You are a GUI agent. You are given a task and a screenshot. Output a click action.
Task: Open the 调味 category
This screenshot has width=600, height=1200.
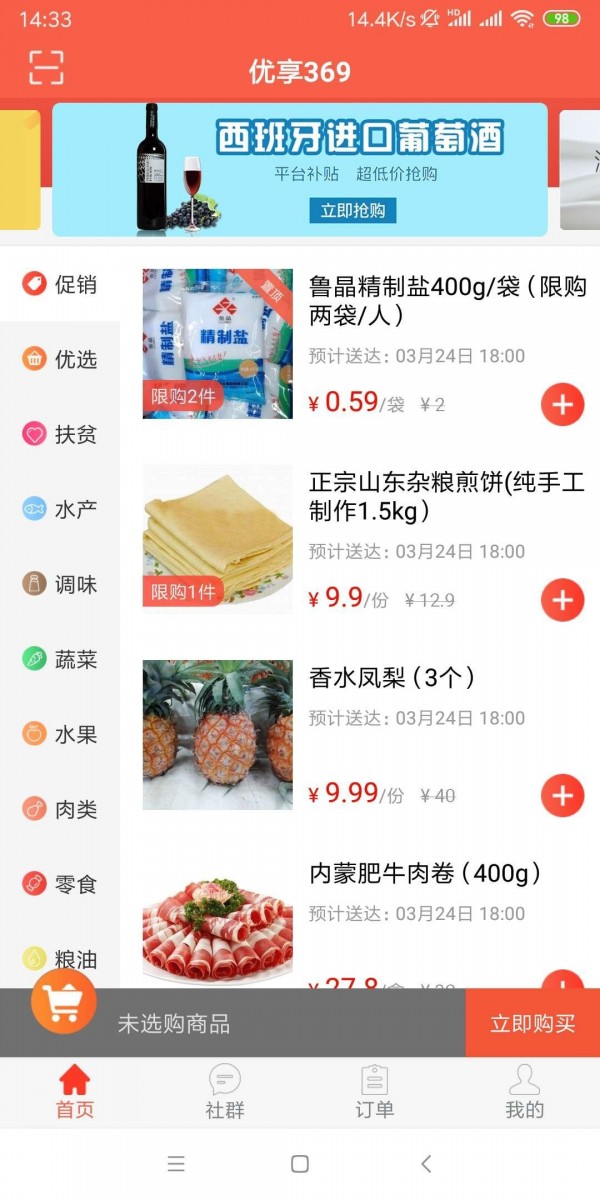click(x=60, y=584)
